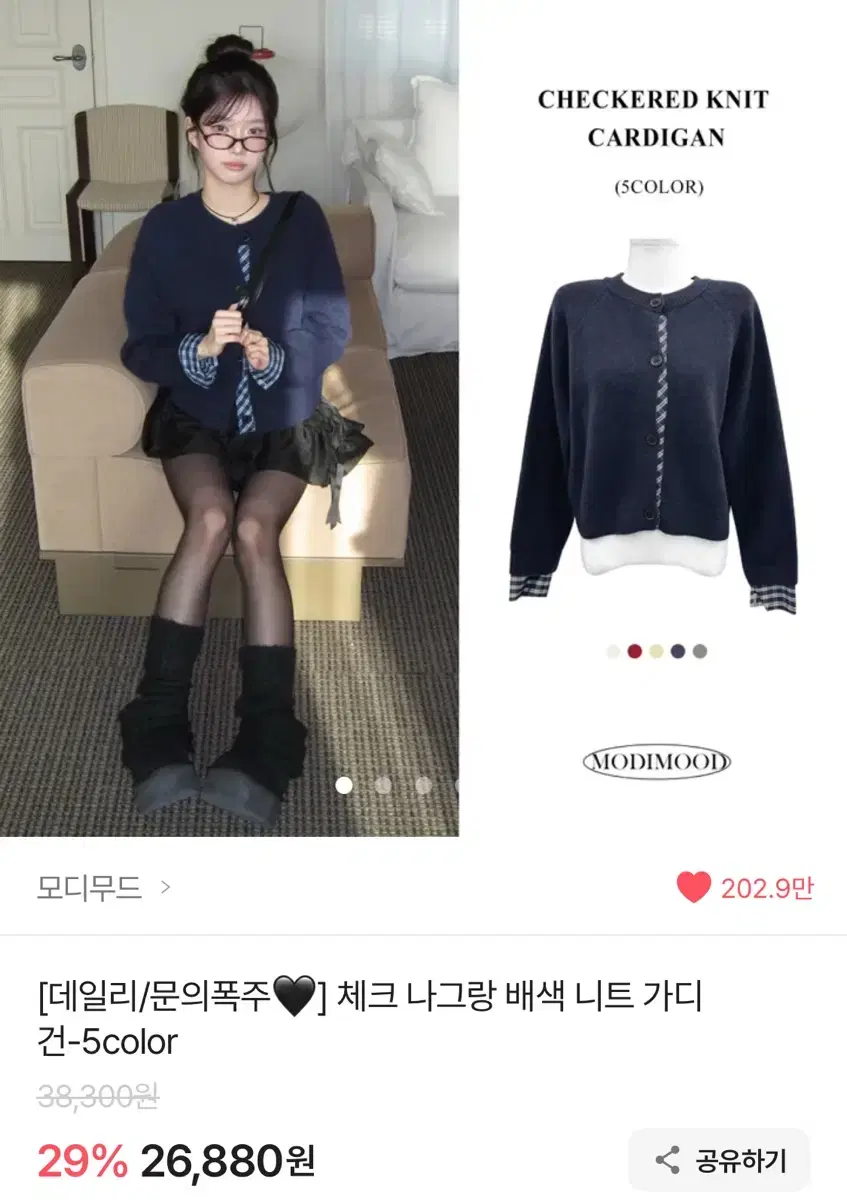
Task: Click the second carousel indicator dot
Action: (381, 786)
